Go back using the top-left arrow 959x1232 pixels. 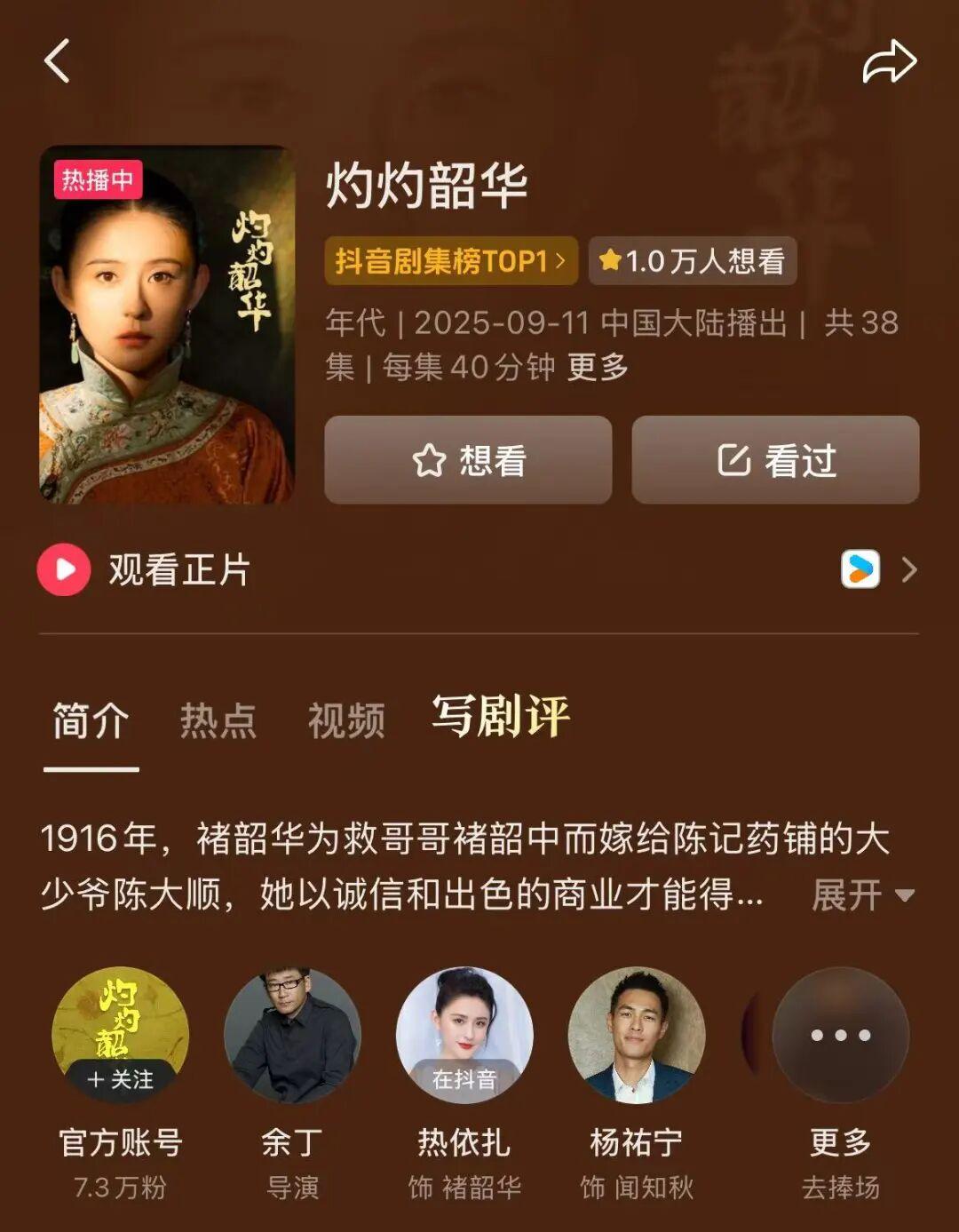57,61
